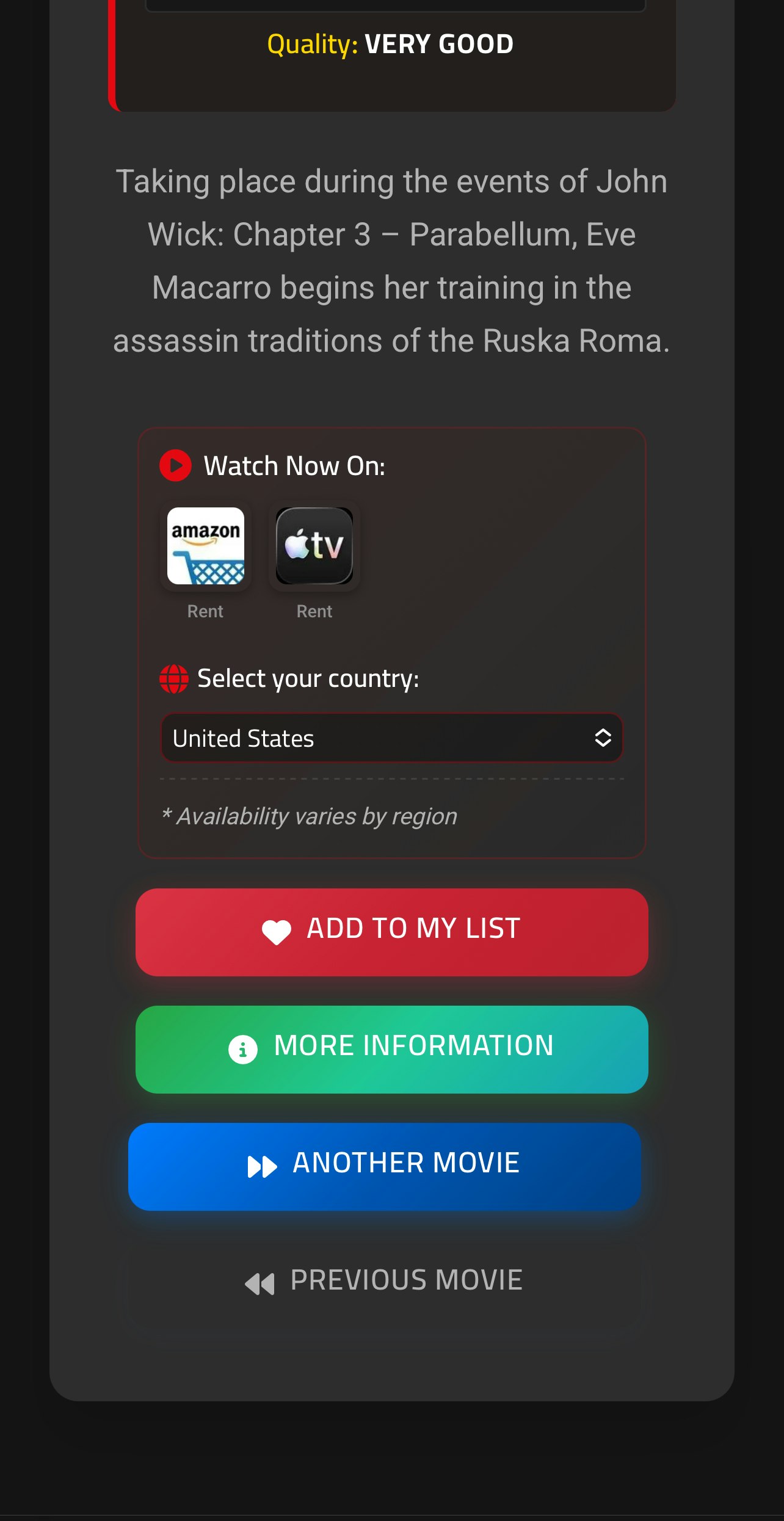Go back to Previous Movie
784x1521 pixels.
(x=385, y=1281)
